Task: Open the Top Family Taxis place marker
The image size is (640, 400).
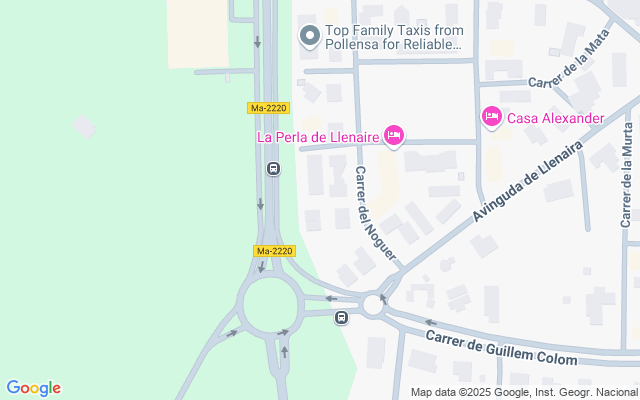Action: [310, 38]
